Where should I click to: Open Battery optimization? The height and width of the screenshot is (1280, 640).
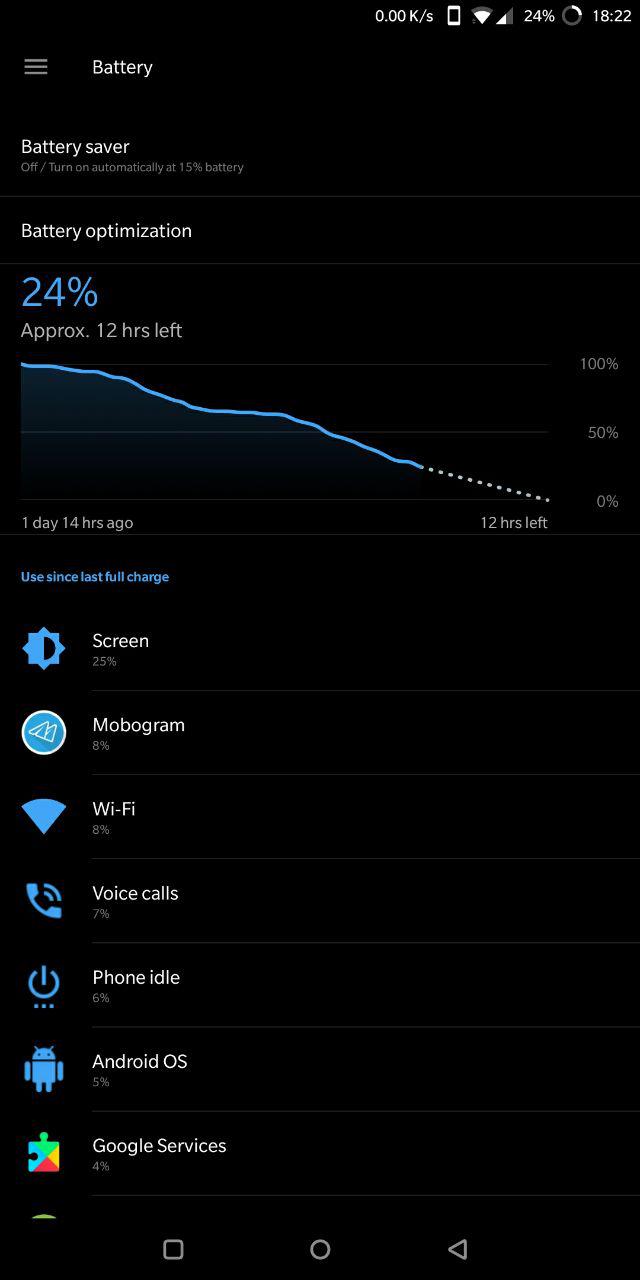point(320,230)
